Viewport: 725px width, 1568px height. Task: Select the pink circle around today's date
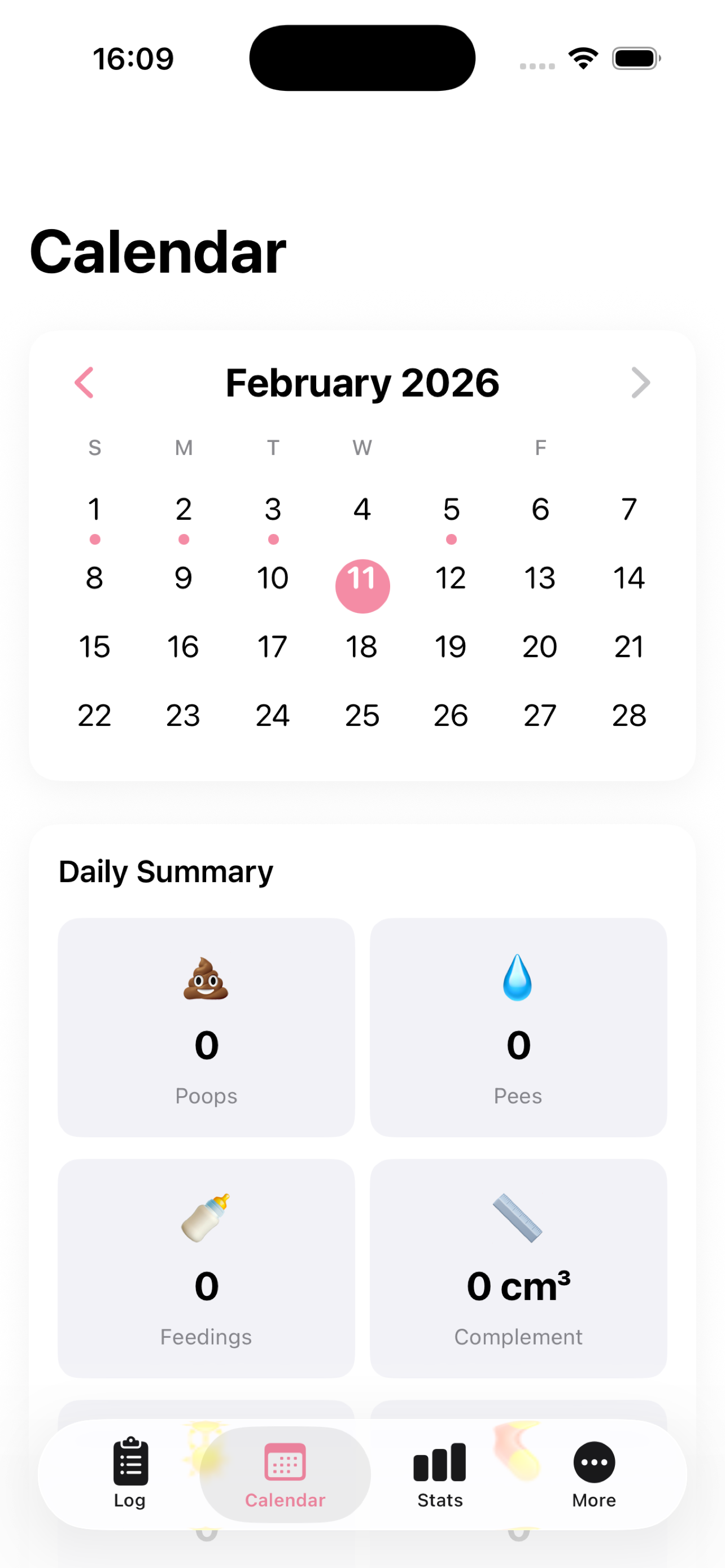pyautogui.click(x=362, y=584)
